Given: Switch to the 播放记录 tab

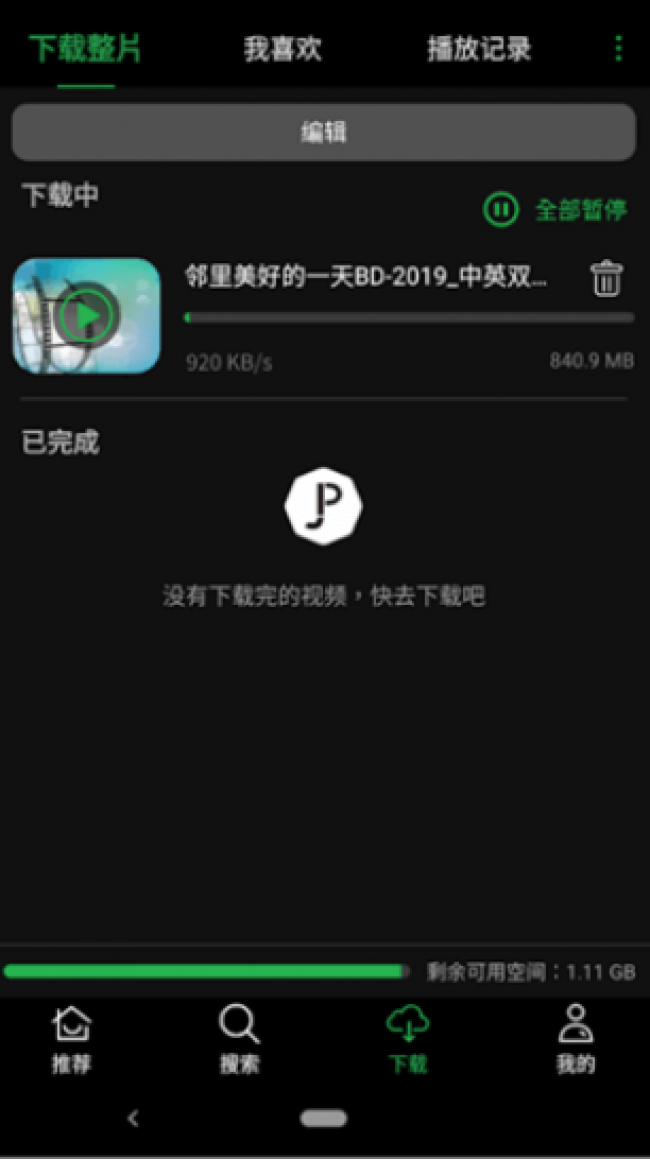Looking at the screenshot, I should 479,48.
